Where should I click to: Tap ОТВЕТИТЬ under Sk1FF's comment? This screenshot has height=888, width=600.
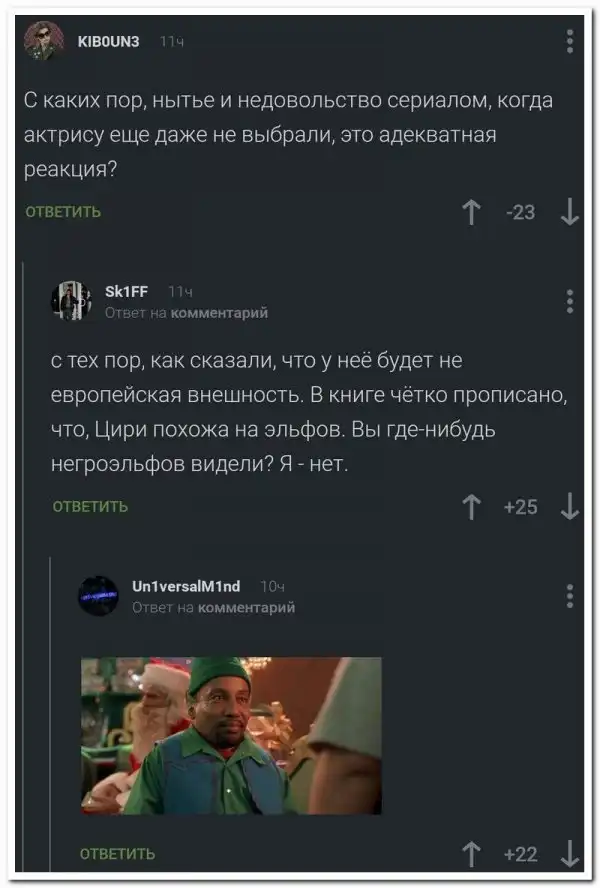click(90, 507)
